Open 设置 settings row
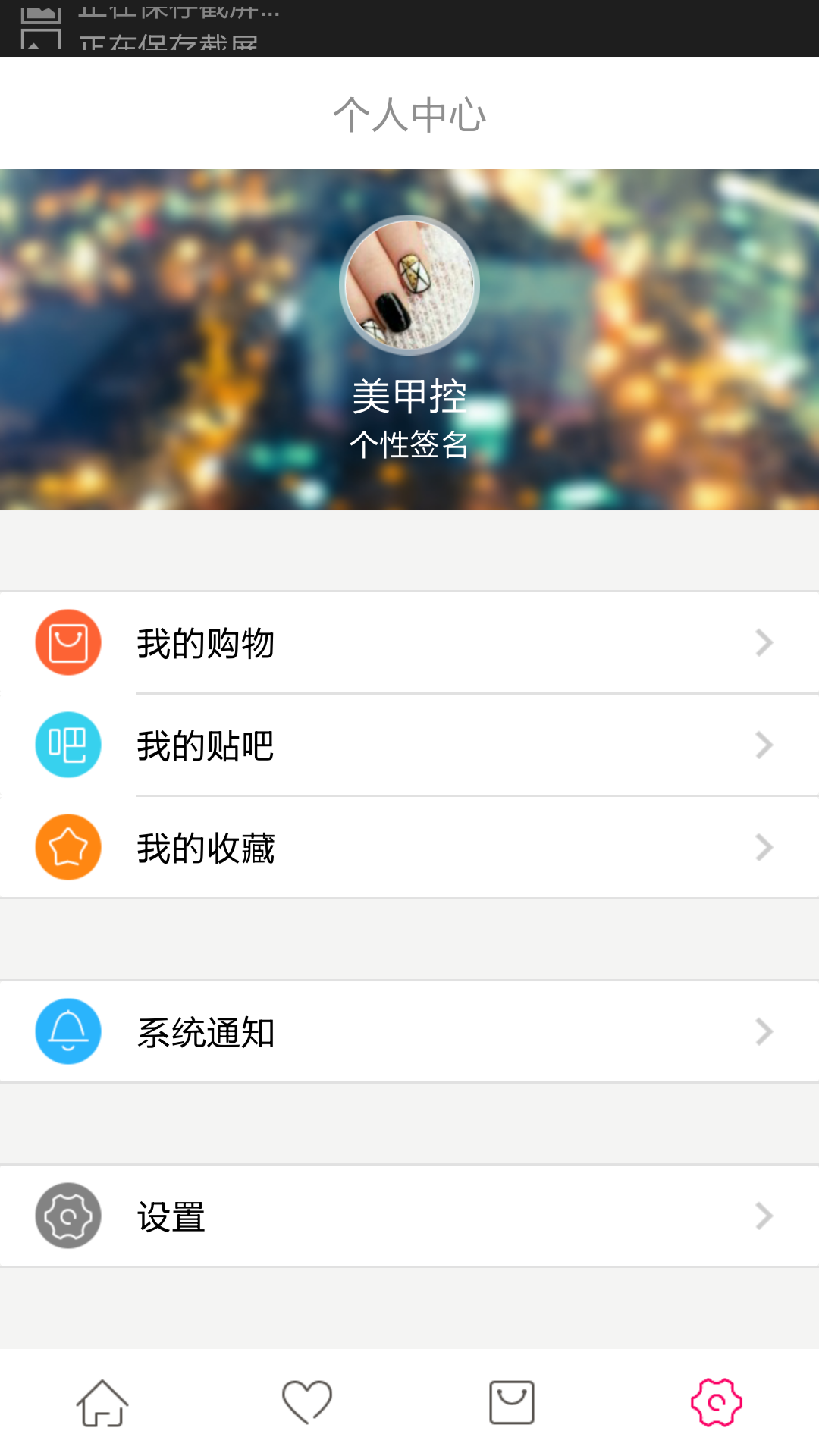Screen dimensions: 819x1456 tap(409, 1216)
